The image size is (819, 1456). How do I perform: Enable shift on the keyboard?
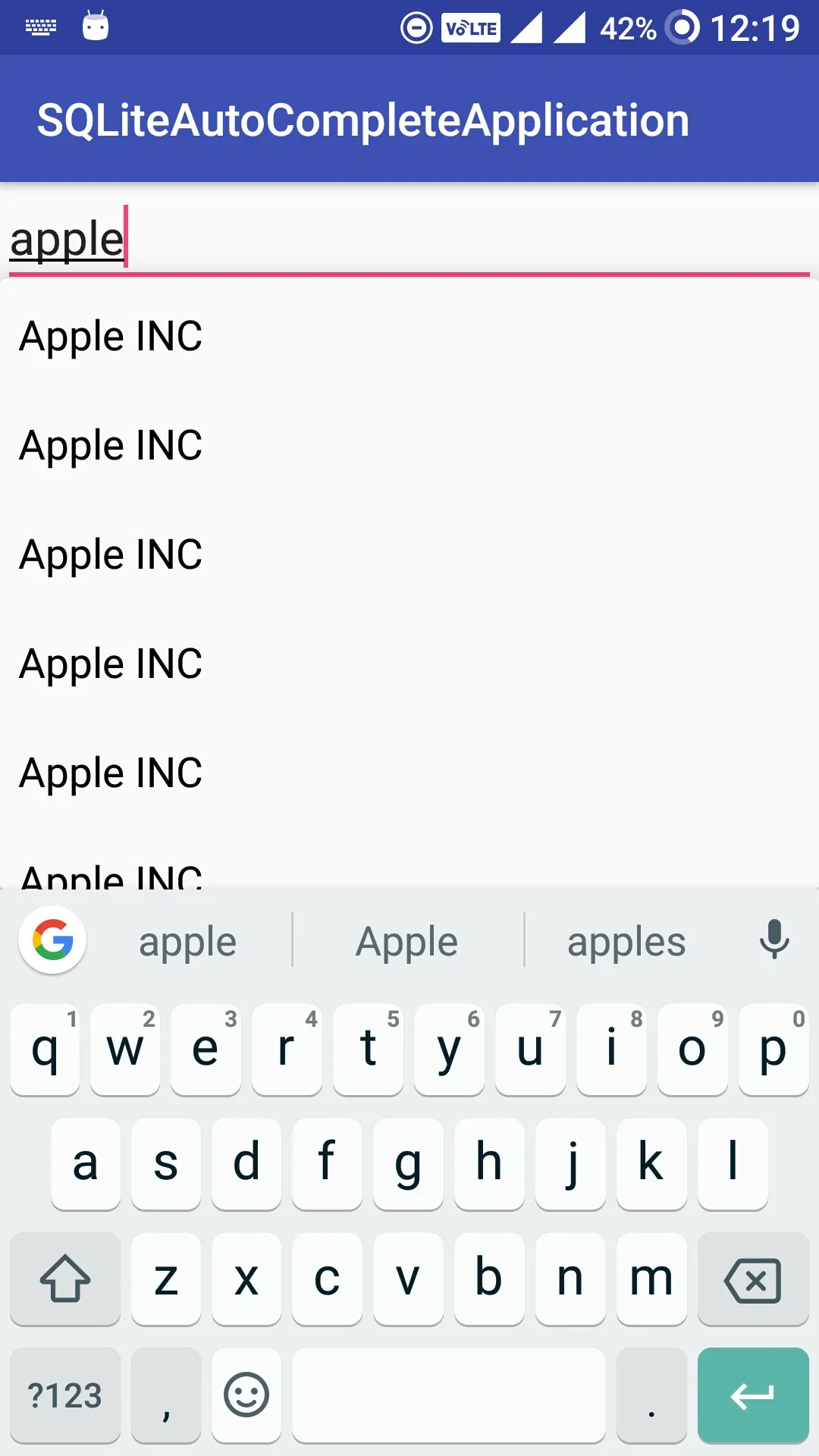pos(65,1280)
